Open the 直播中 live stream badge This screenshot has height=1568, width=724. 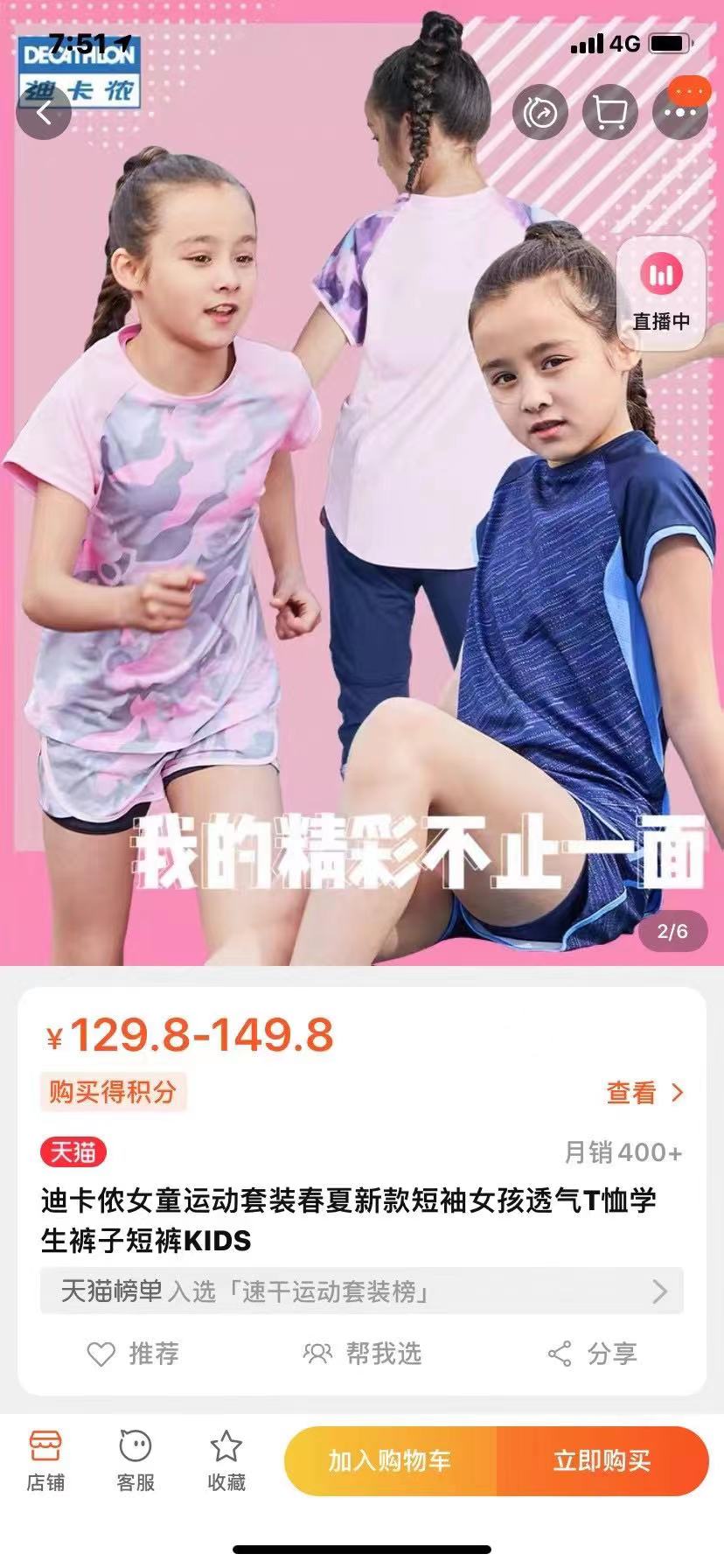point(661,293)
